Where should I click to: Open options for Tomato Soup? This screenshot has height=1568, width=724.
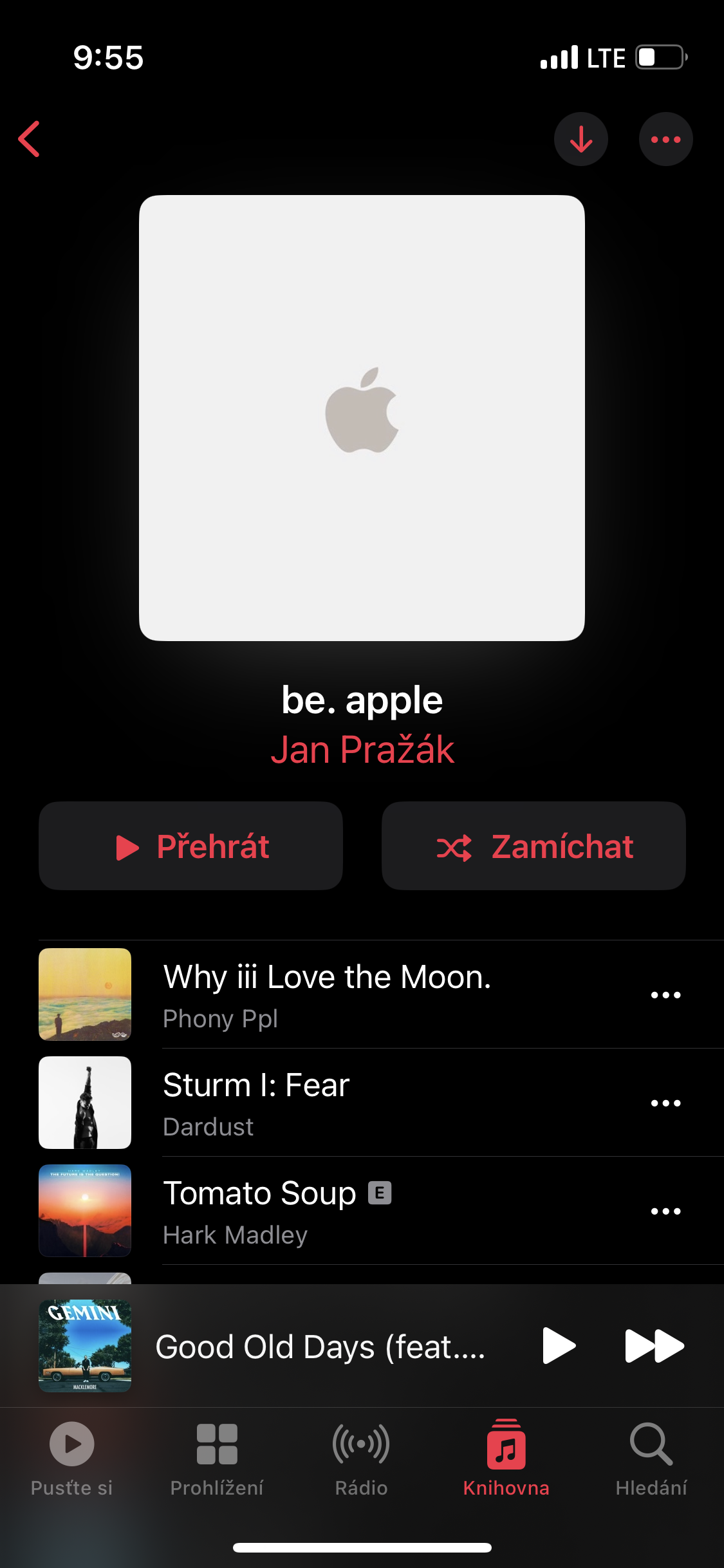[x=665, y=1211]
